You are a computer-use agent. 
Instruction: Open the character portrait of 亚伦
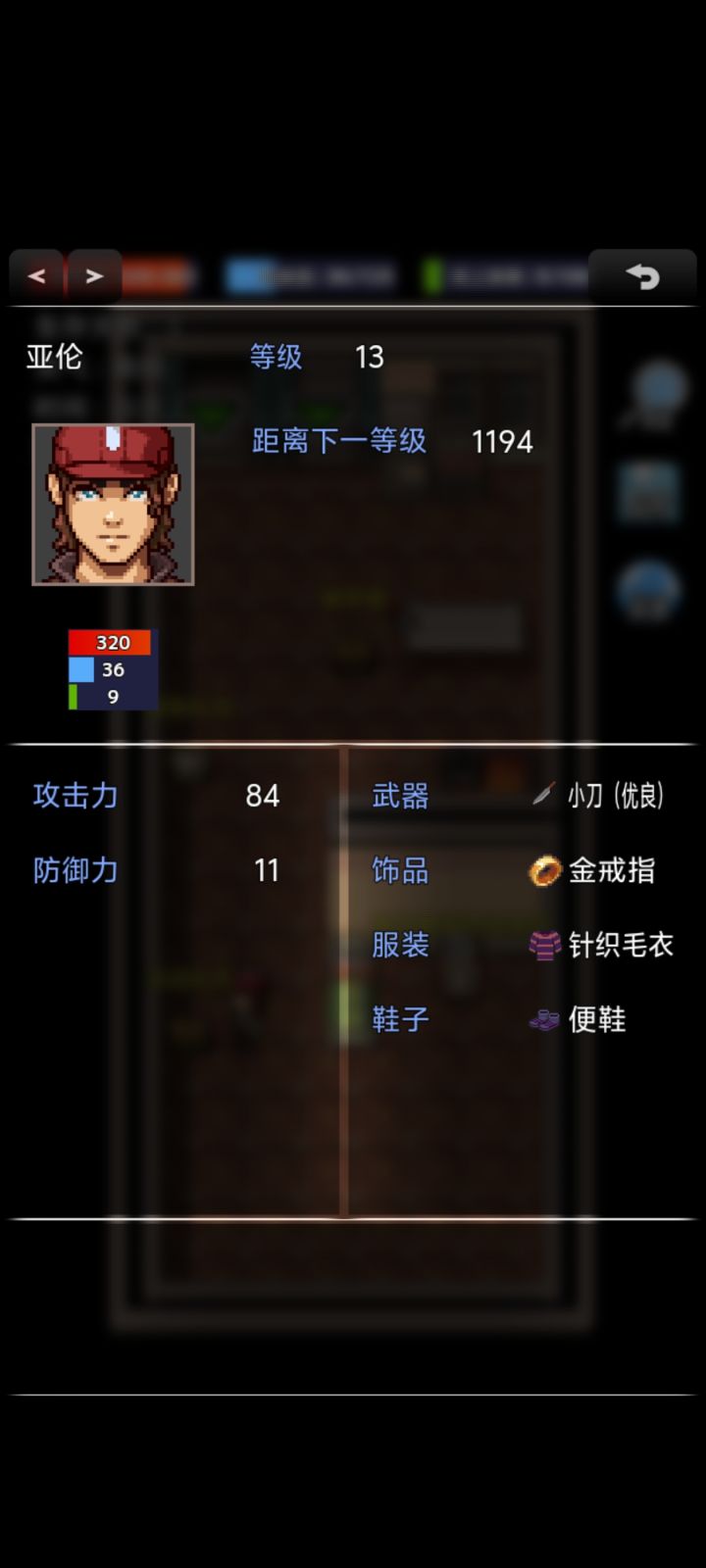[x=112, y=505]
